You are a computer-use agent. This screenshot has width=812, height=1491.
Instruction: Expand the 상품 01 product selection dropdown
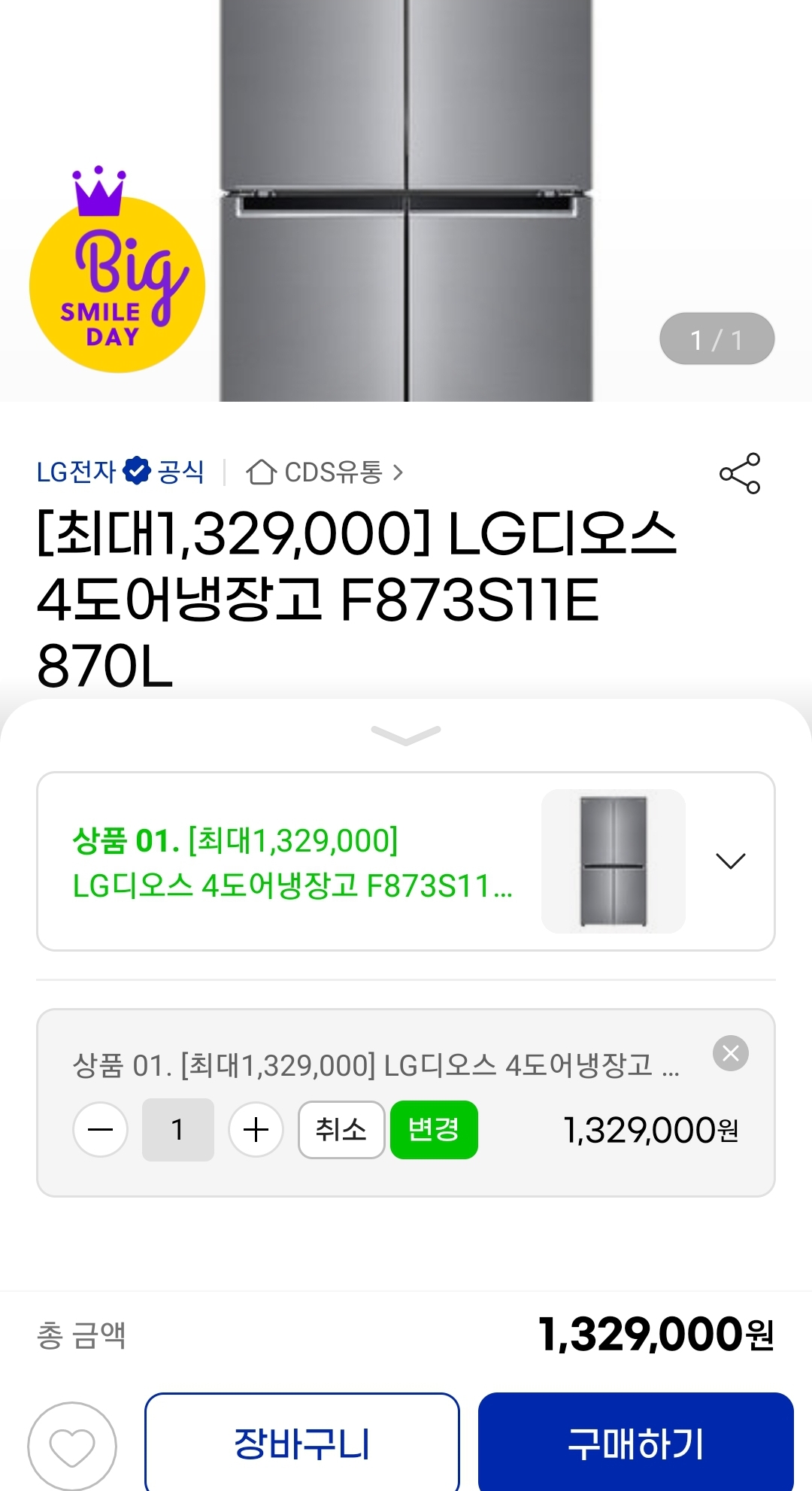[x=730, y=861]
